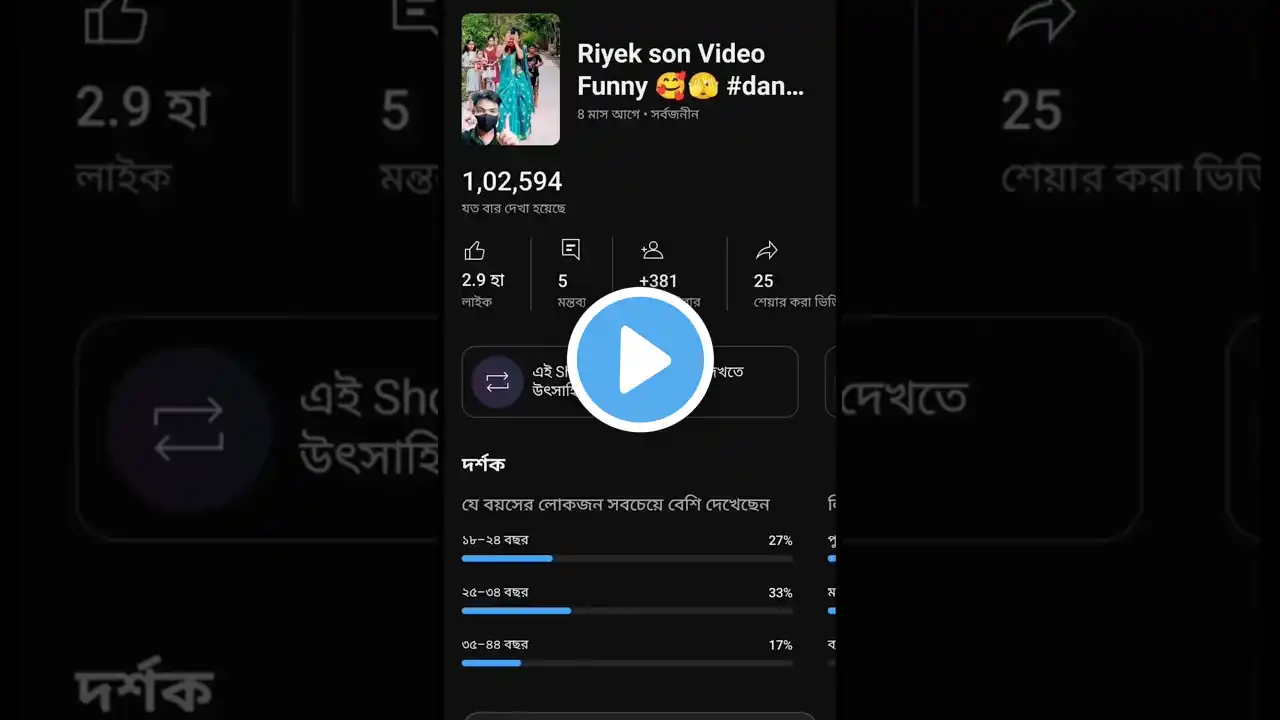Play the video using the center play button
This screenshot has height=720, width=1280.
coord(640,360)
